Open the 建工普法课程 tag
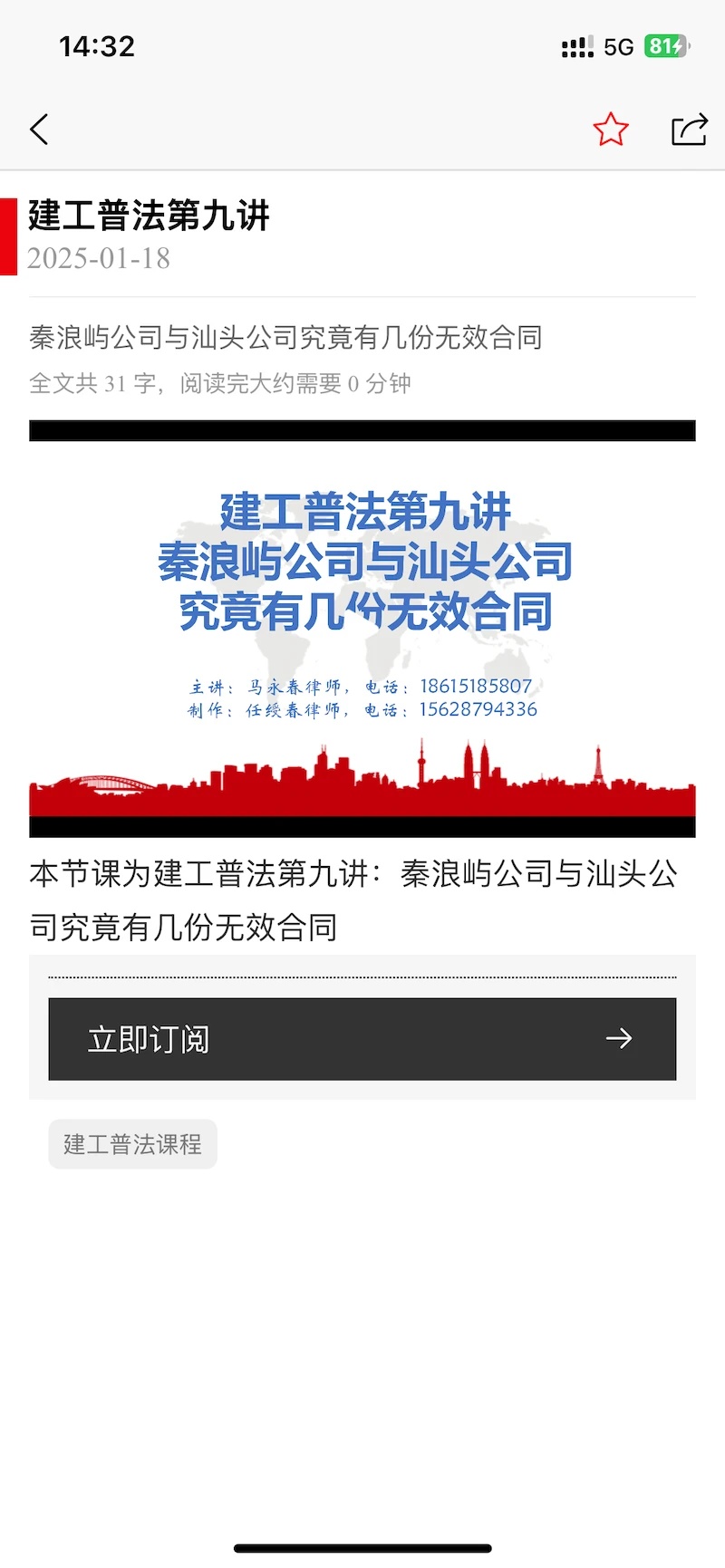This screenshot has width=725, height=1568. click(132, 1144)
